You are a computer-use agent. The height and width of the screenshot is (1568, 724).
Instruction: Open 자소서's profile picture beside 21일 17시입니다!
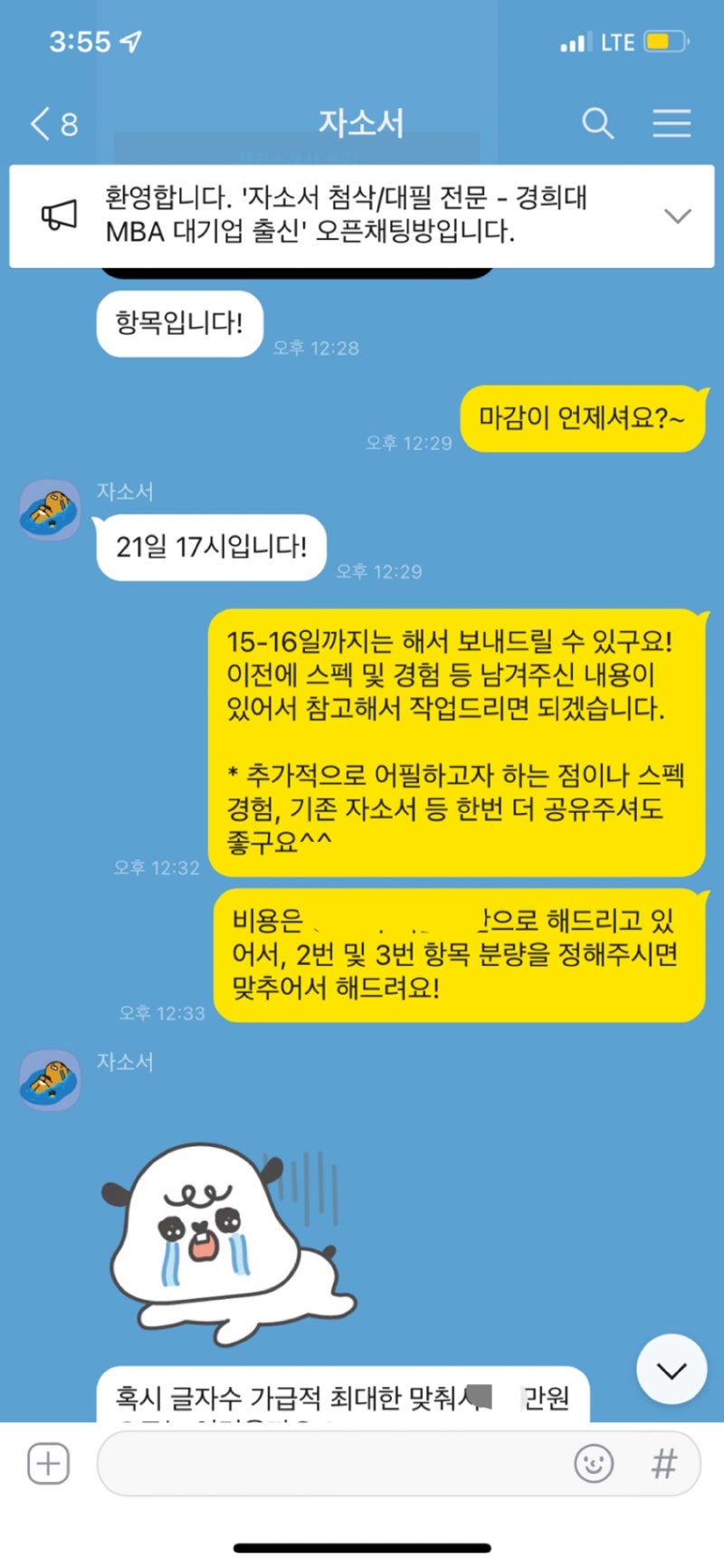pos(50,510)
